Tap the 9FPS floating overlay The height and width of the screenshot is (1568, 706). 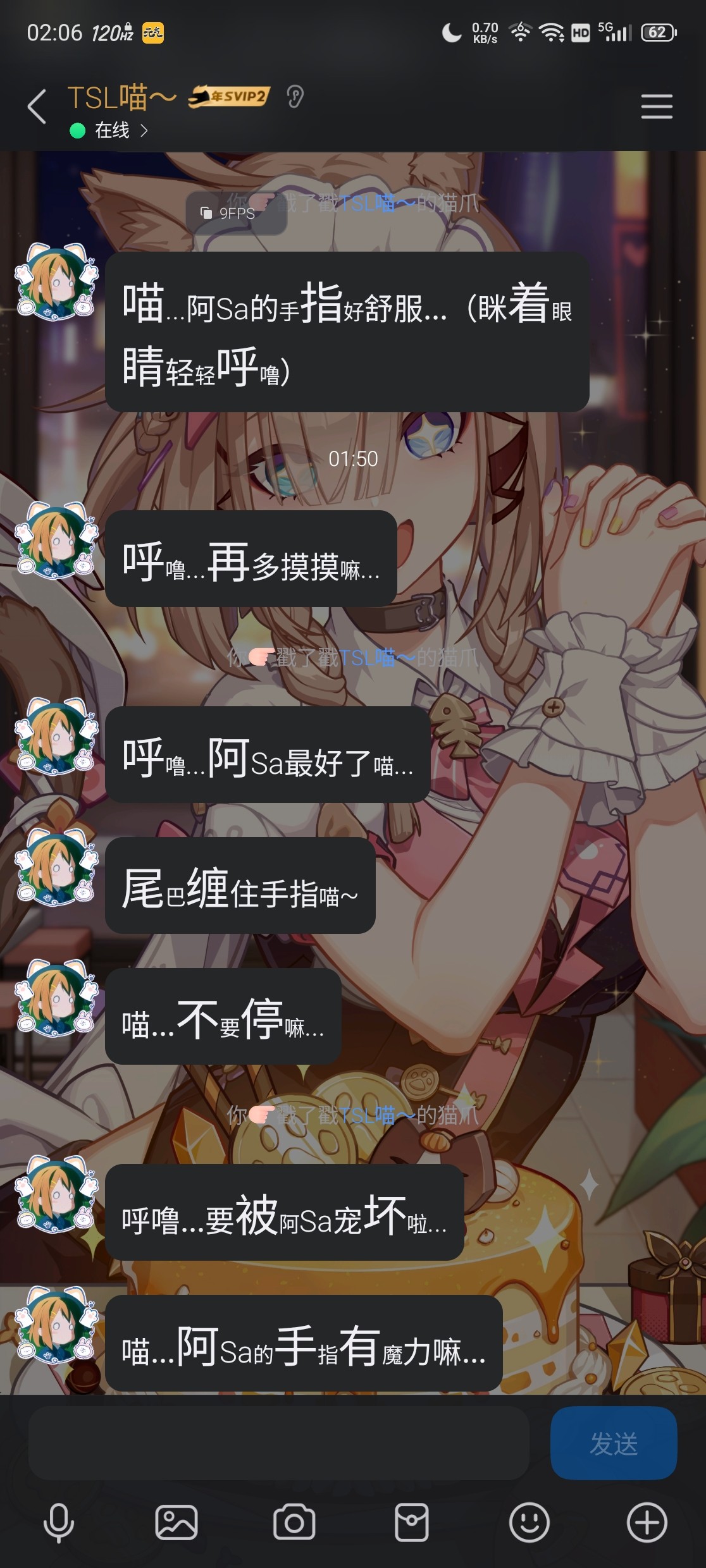[236, 214]
